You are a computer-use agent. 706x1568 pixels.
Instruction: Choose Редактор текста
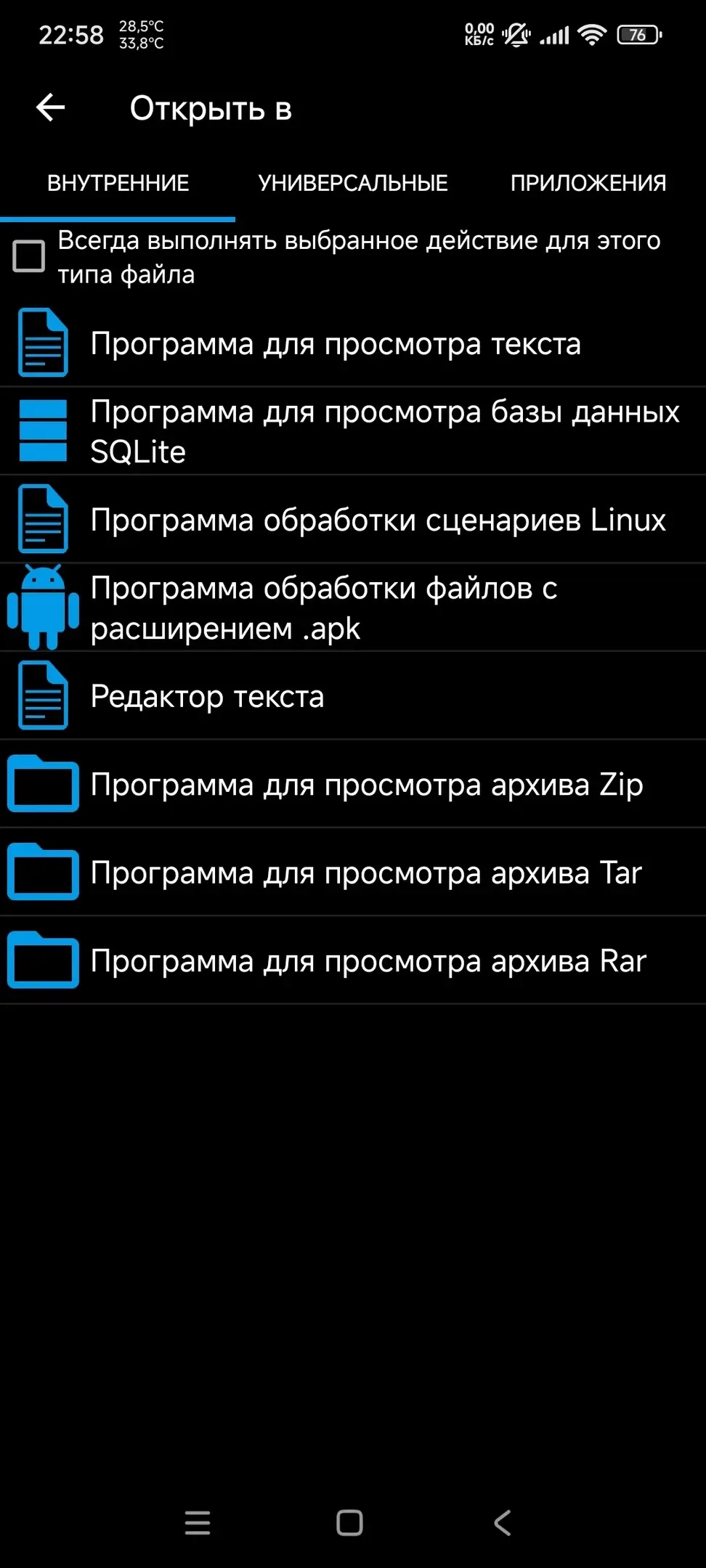[208, 696]
